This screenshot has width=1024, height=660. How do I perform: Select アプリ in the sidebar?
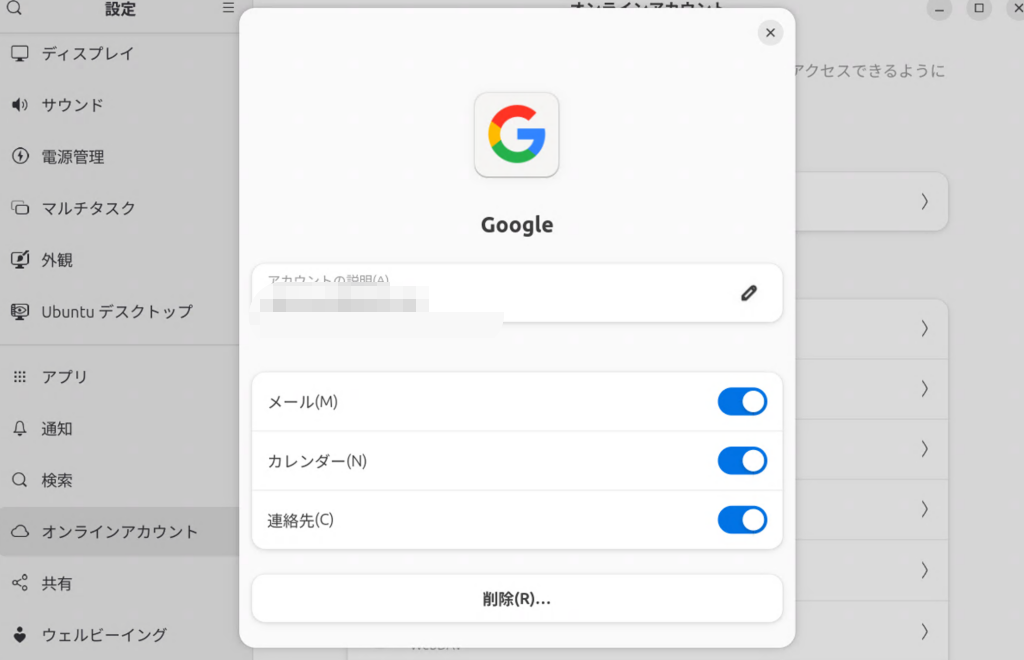point(120,377)
